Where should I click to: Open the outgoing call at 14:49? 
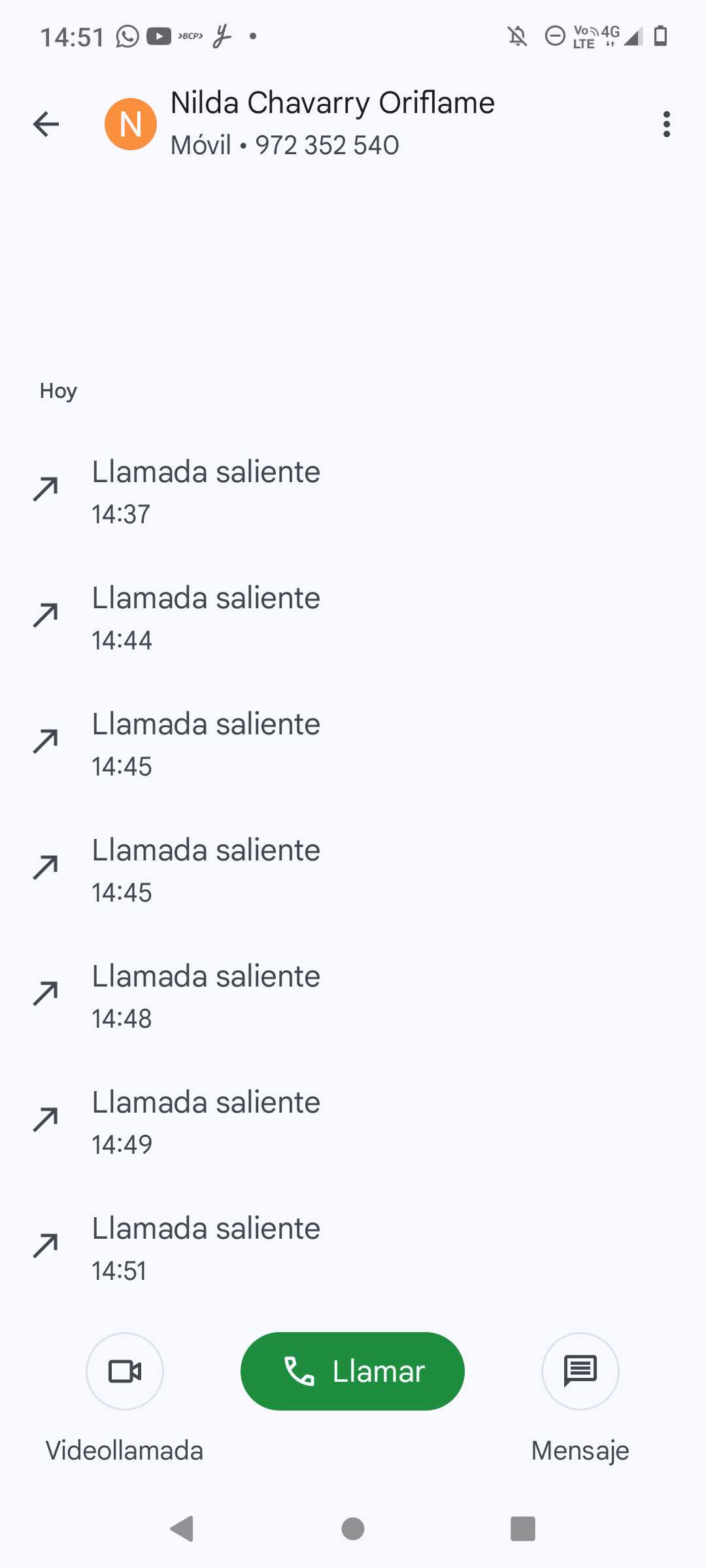tap(206, 1122)
